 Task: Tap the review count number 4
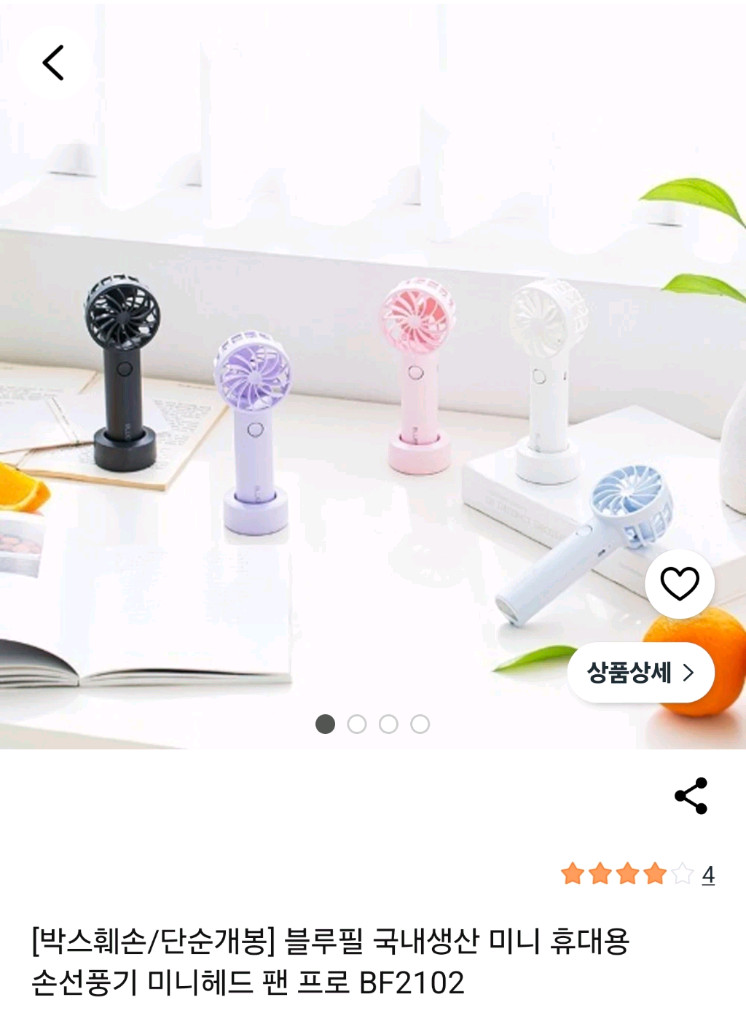pyautogui.click(x=709, y=873)
